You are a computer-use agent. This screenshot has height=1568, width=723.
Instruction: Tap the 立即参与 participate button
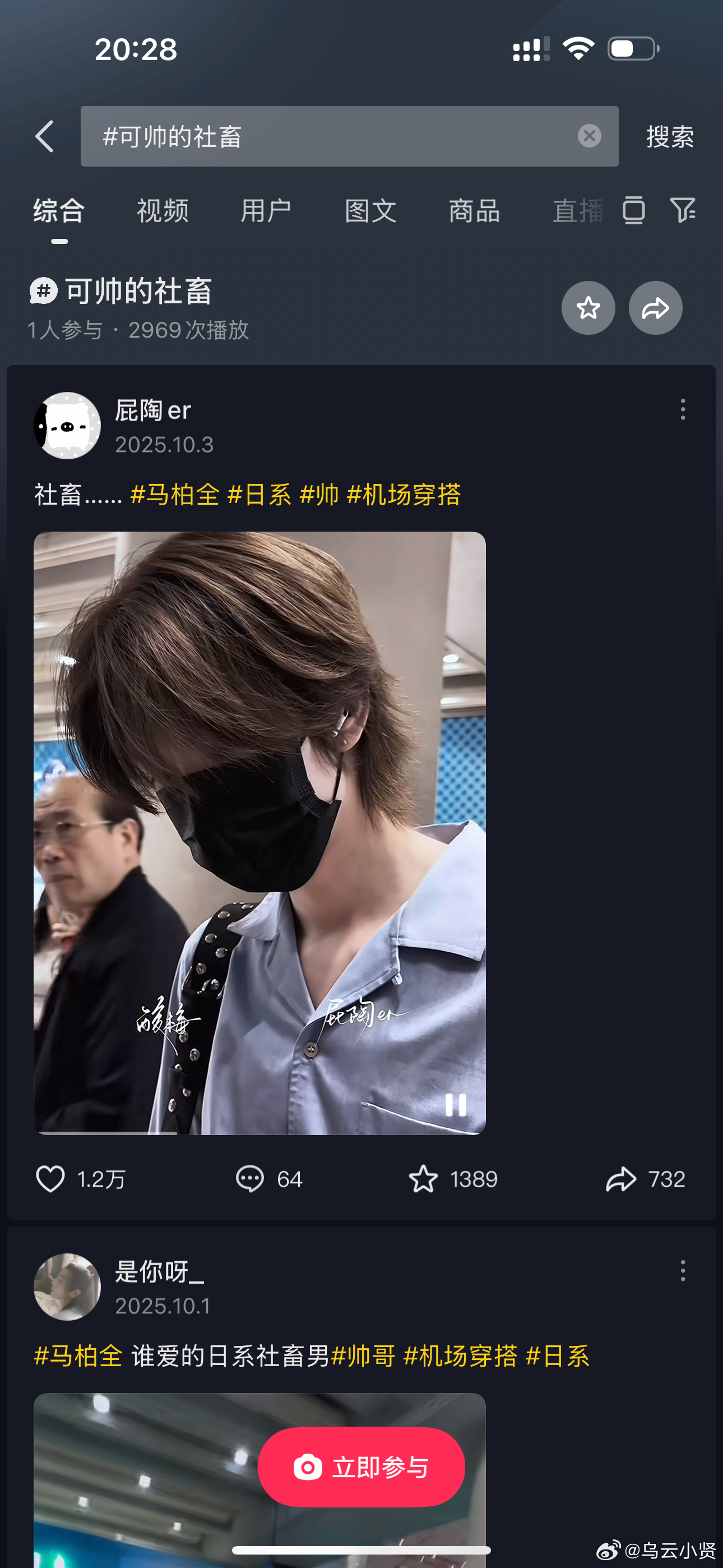[x=361, y=1467]
